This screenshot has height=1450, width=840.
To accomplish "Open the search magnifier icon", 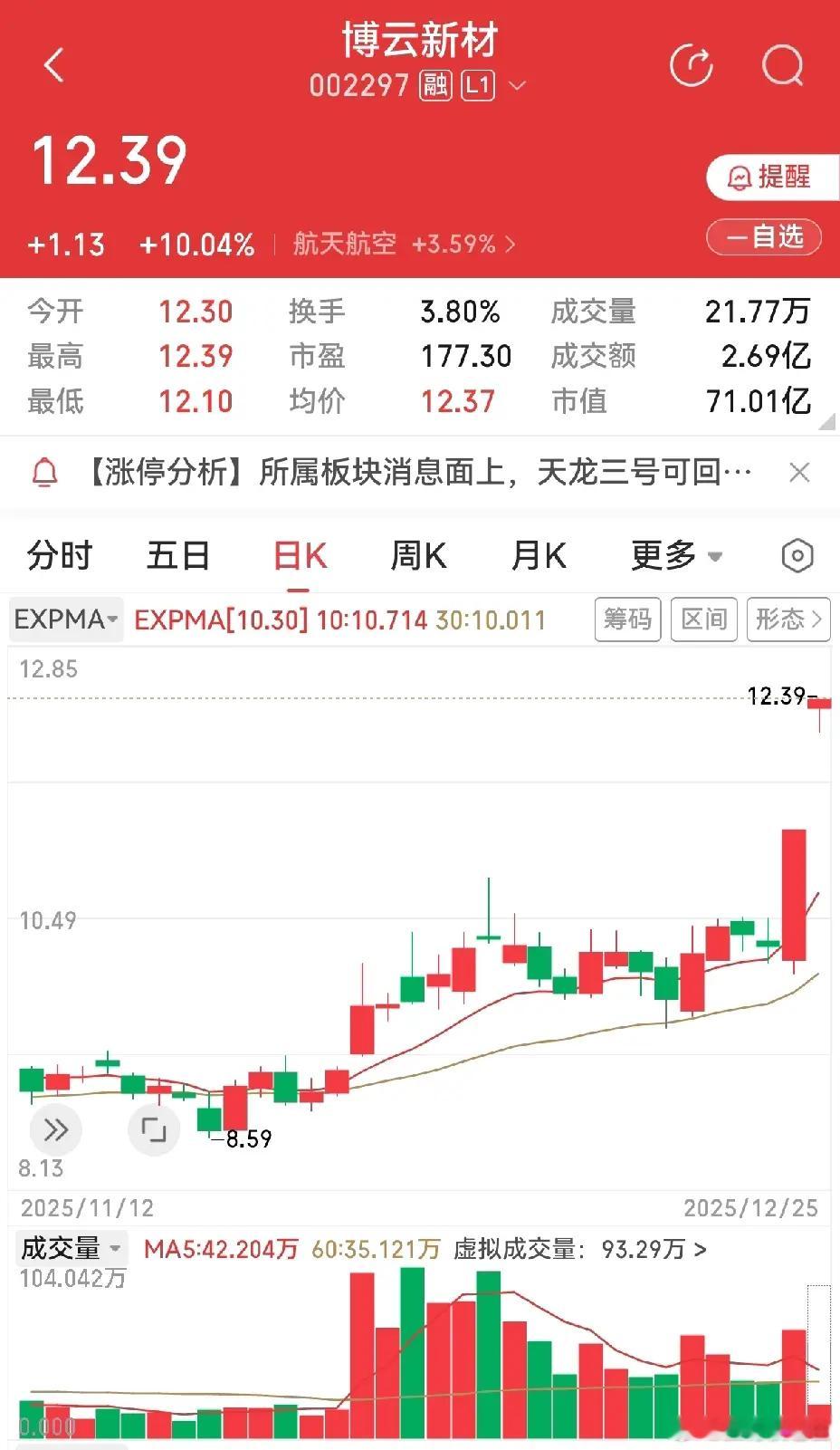I will (783, 65).
